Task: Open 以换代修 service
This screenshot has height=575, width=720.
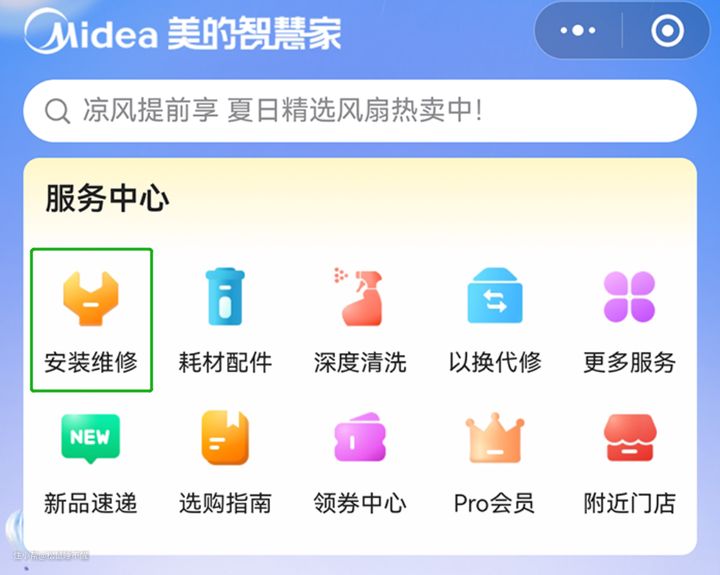Action: (495, 320)
